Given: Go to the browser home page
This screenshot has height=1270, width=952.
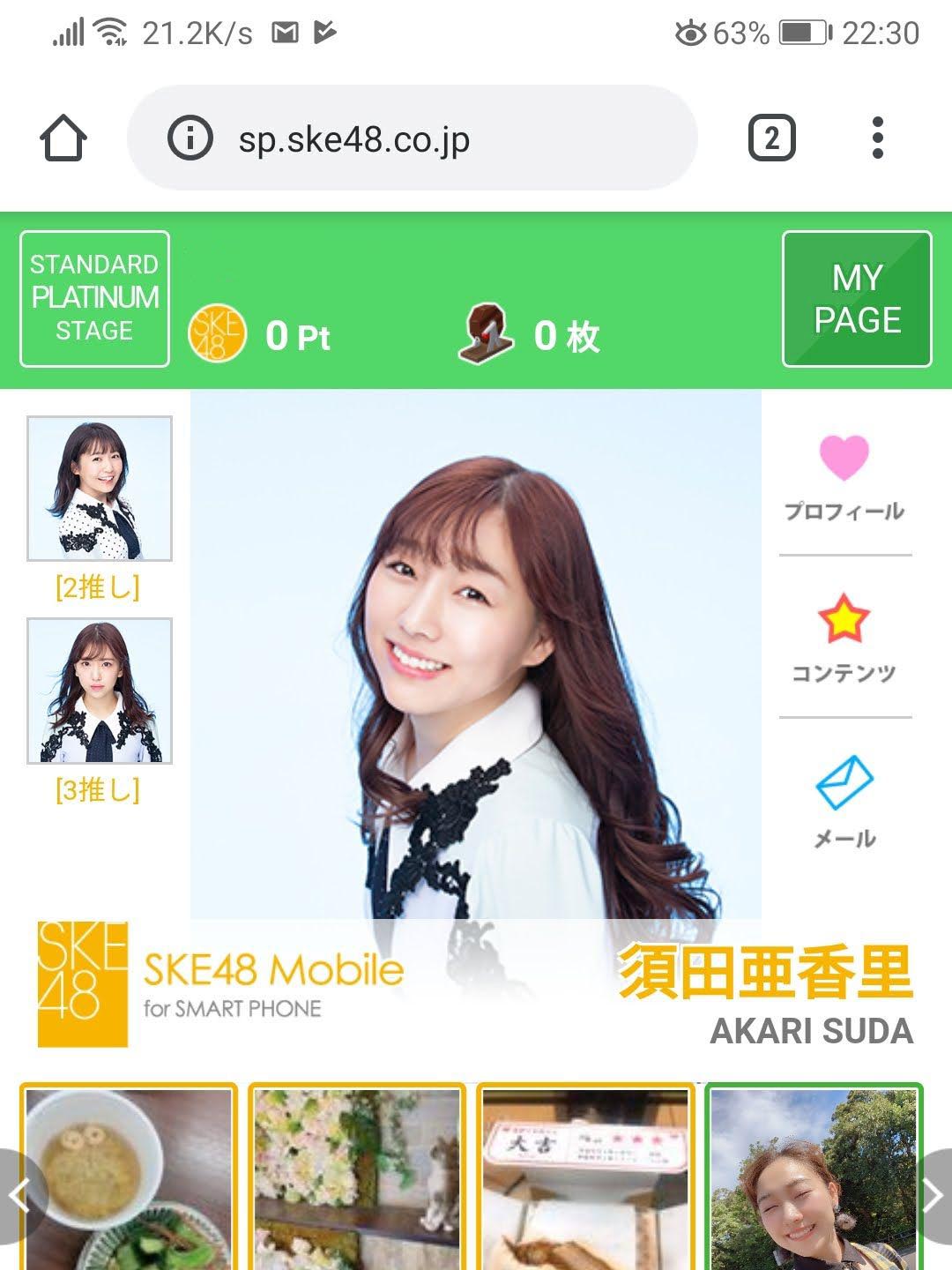Looking at the screenshot, I should (x=63, y=138).
